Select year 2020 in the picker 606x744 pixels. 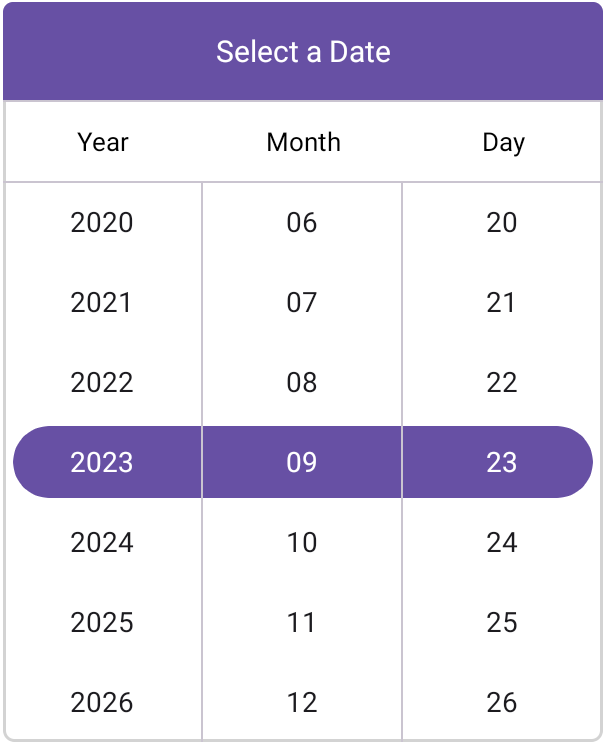point(102,222)
